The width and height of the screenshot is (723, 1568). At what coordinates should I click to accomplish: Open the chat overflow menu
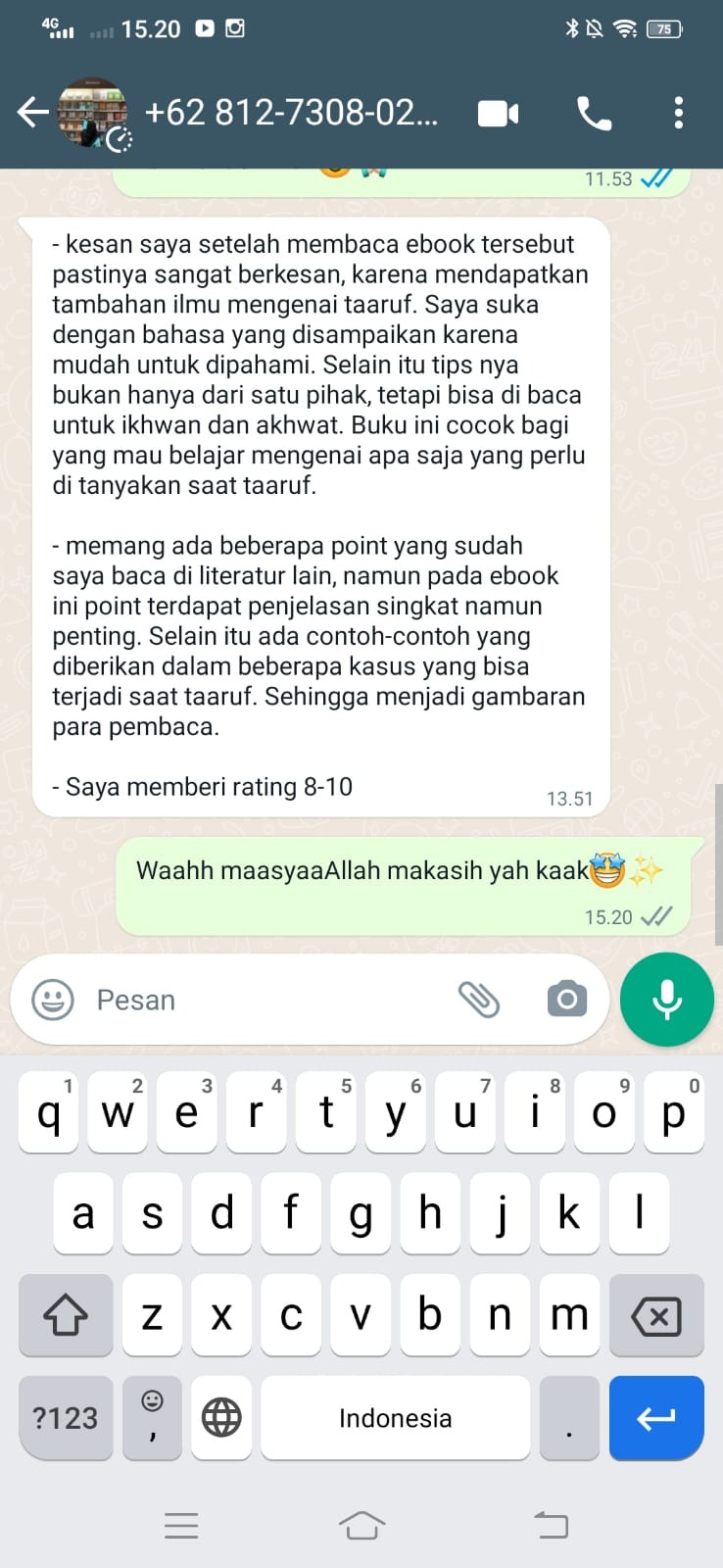click(678, 114)
